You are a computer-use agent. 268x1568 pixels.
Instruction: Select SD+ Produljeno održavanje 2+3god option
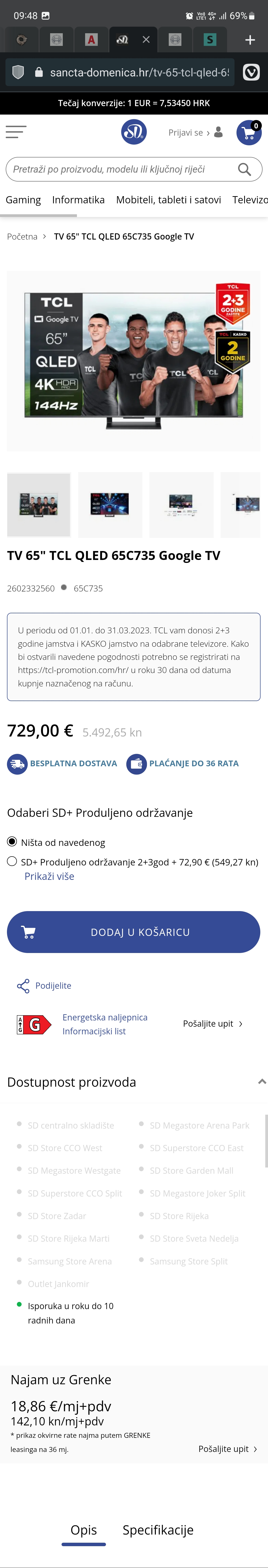tap(12, 861)
